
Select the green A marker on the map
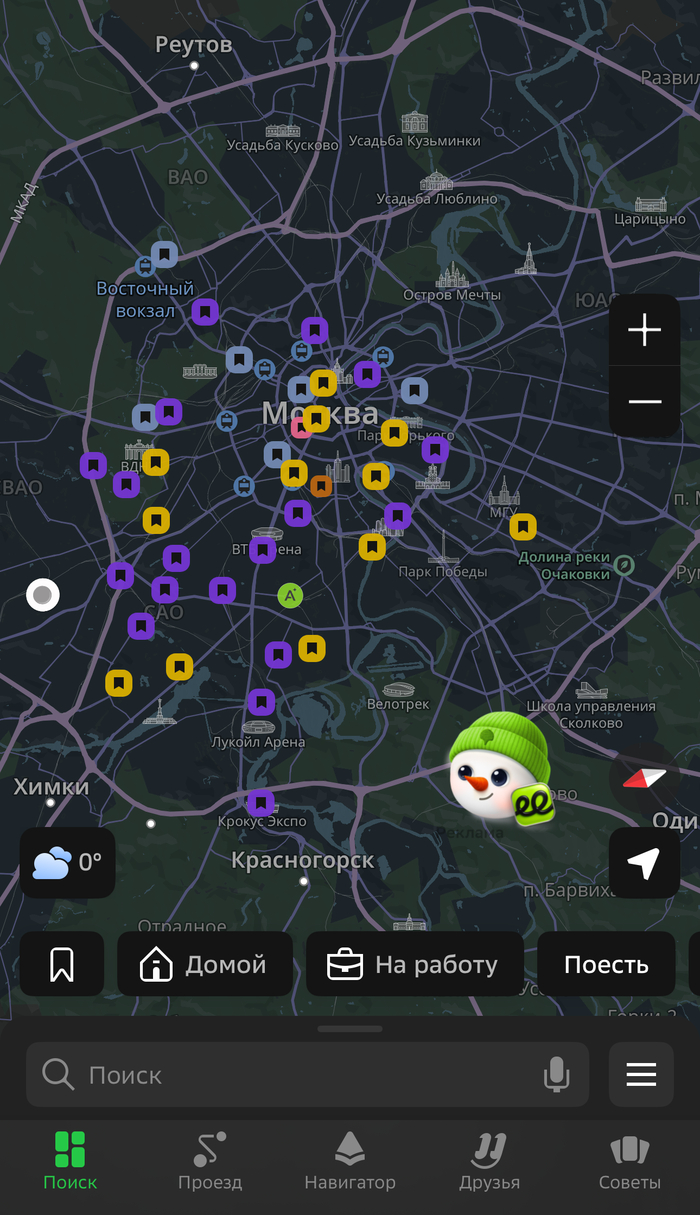[290, 596]
